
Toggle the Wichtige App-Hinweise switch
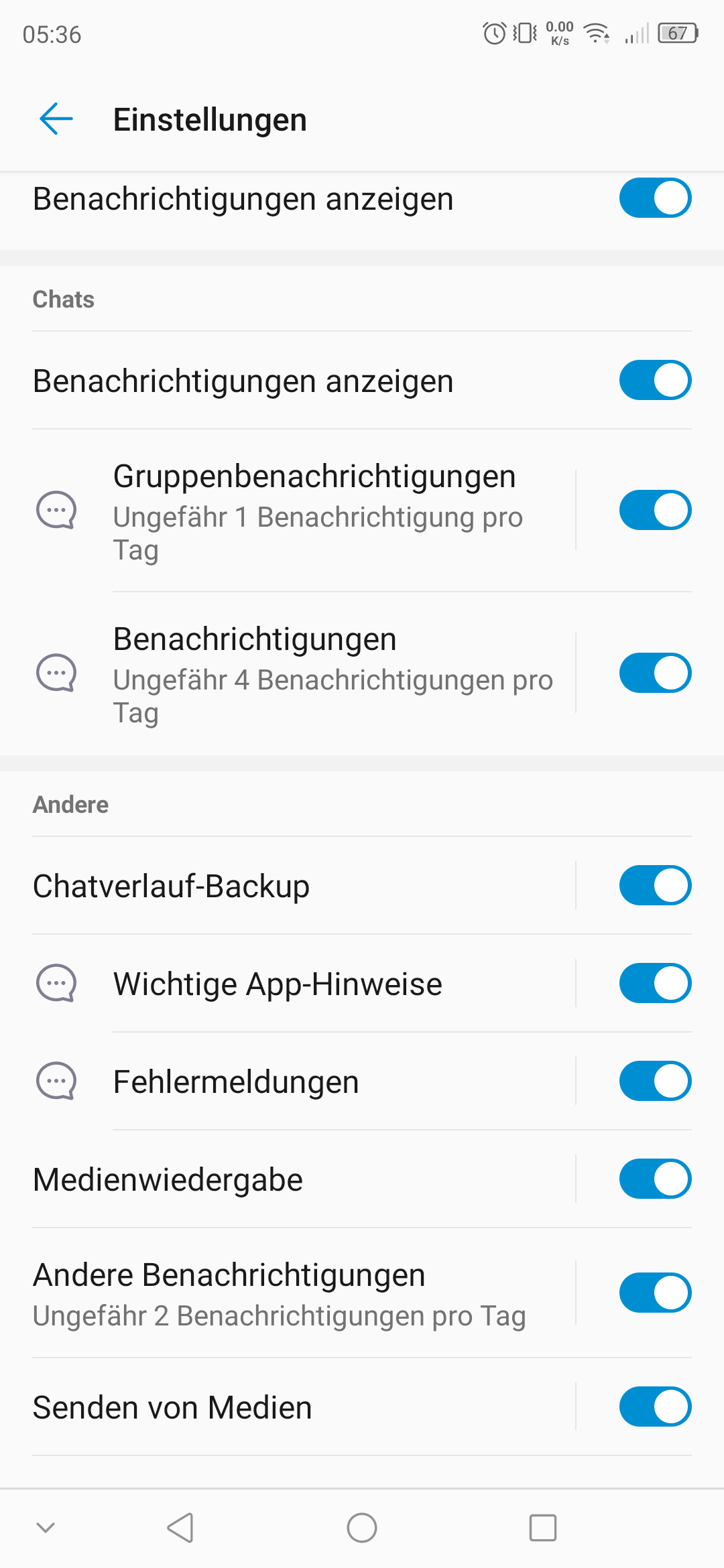tap(655, 983)
